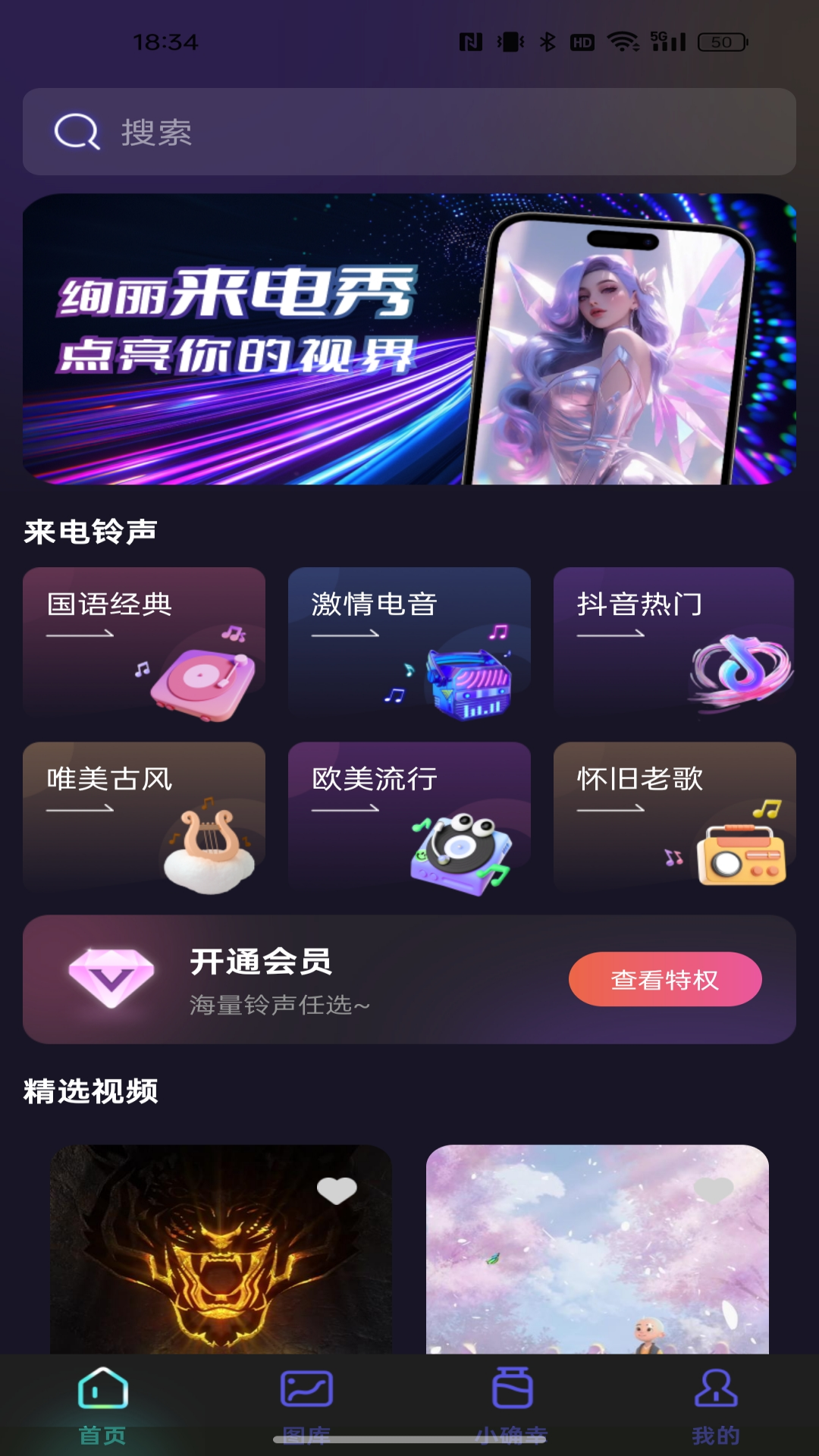Switch to the 首页 tab
This screenshot has height=1456, width=819.
102,1404
